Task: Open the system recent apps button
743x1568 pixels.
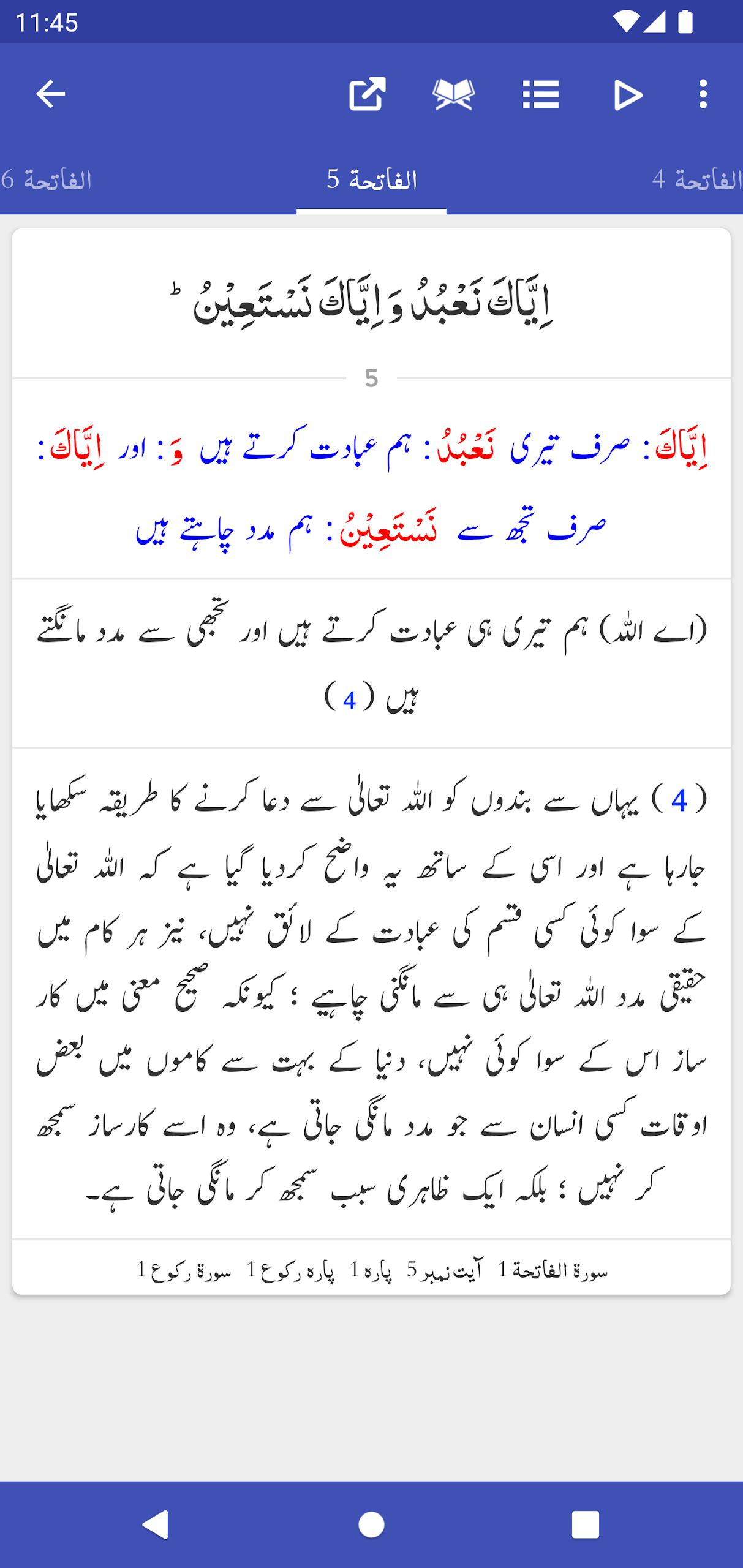Action: pyautogui.click(x=585, y=1525)
